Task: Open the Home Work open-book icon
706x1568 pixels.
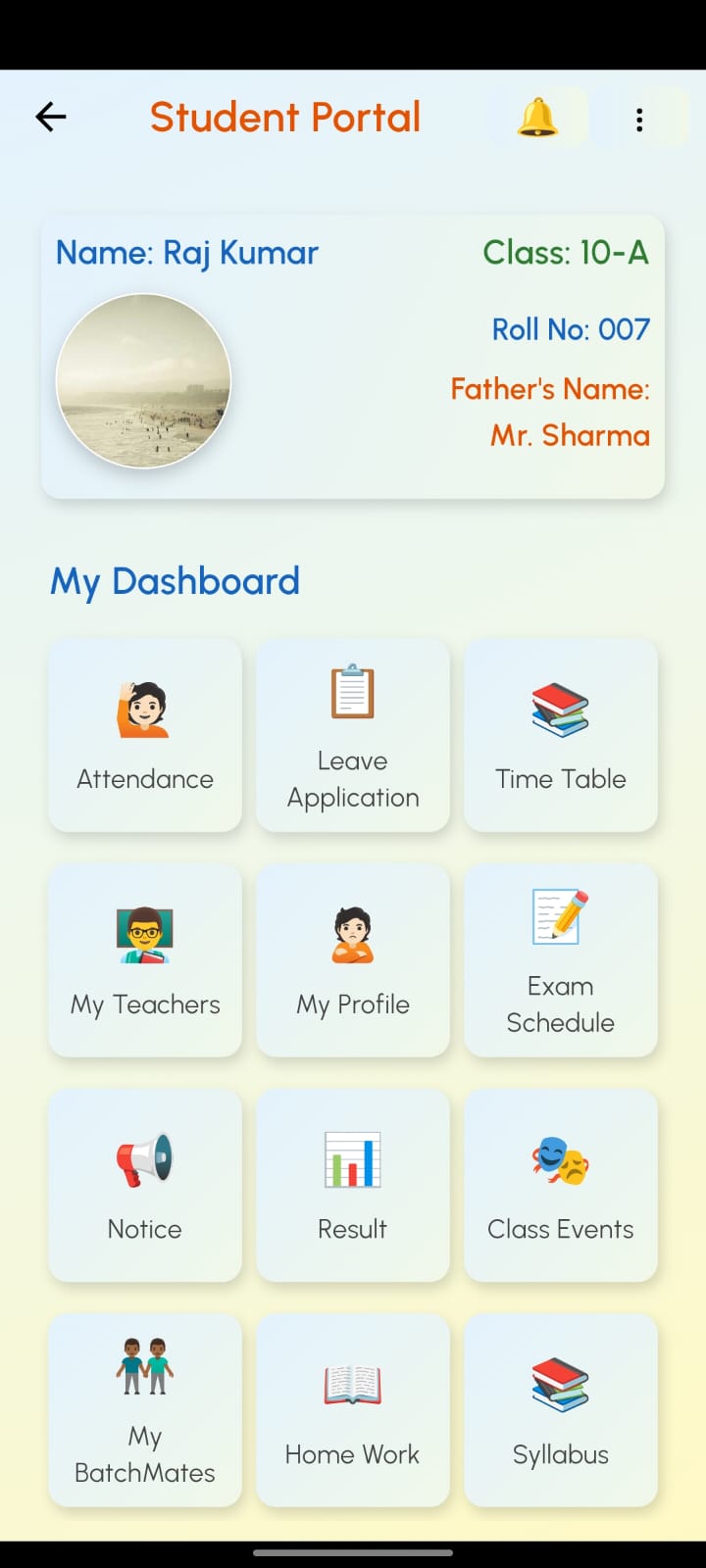Action: coord(352,1385)
